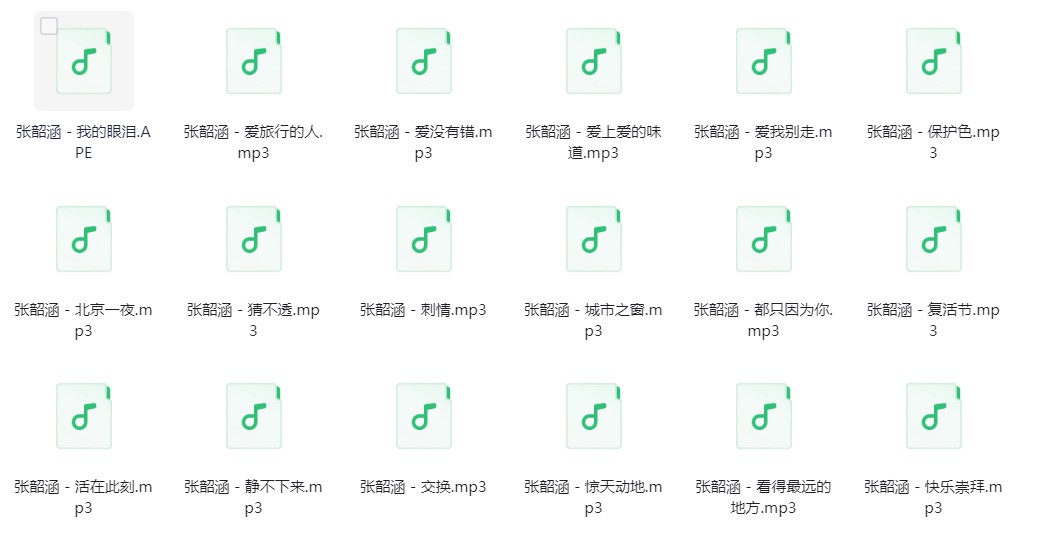The height and width of the screenshot is (541, 1059).
Task: Tick the checkbox on 我的眼泪.APE file
Action: tap(49, 26)
